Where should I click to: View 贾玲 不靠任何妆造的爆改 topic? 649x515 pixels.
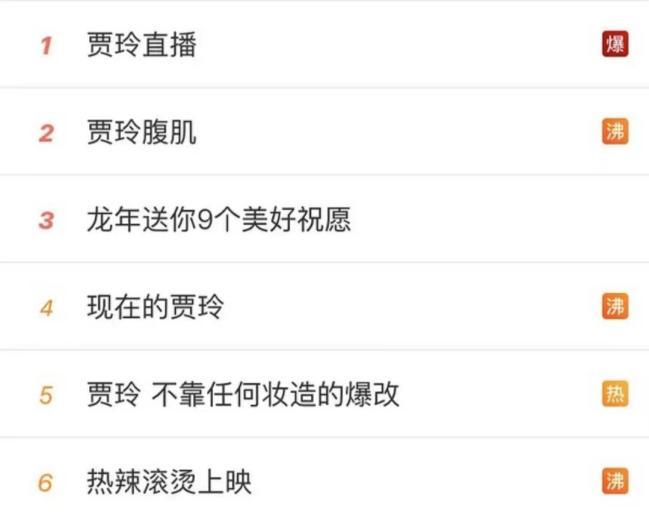(x=243, y=394)
